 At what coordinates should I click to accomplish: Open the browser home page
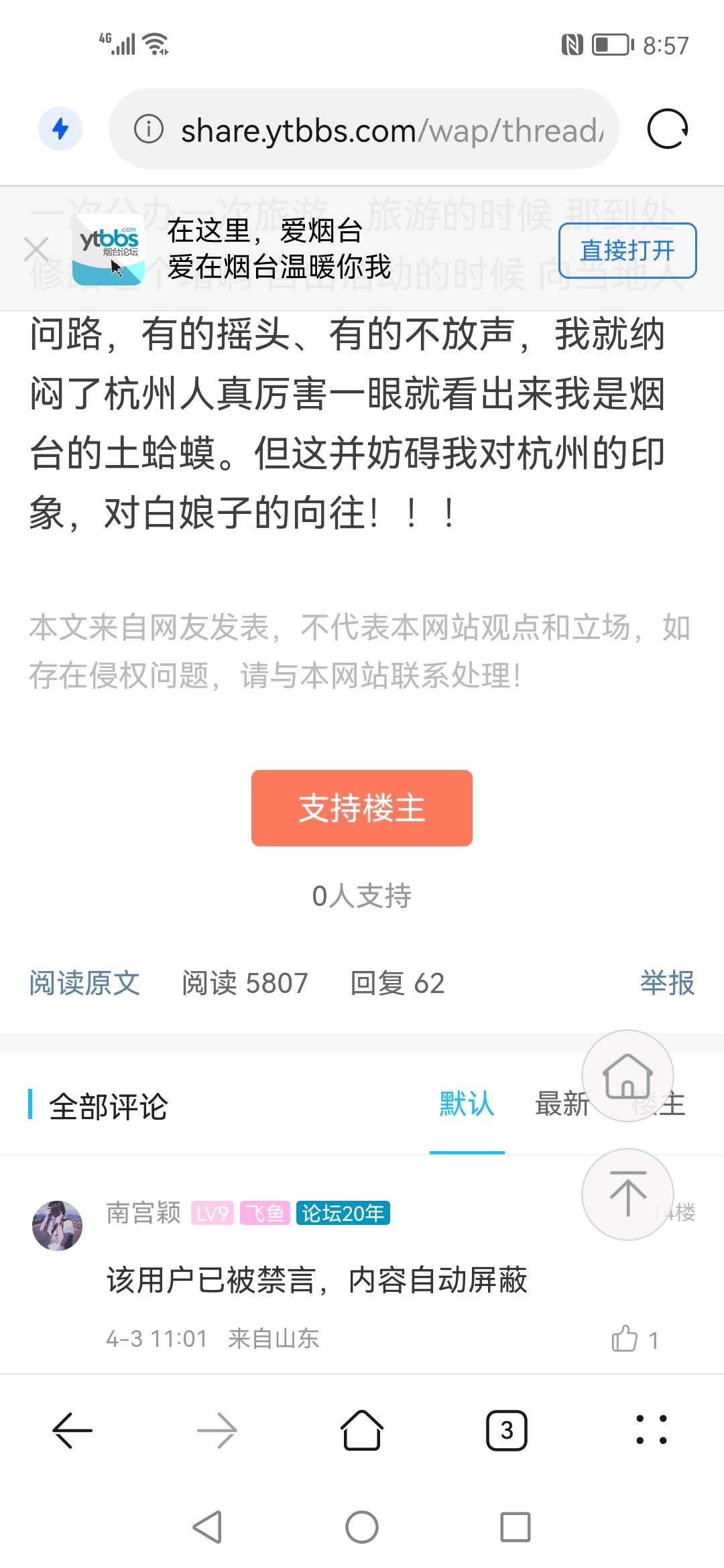pos(361,1431)
